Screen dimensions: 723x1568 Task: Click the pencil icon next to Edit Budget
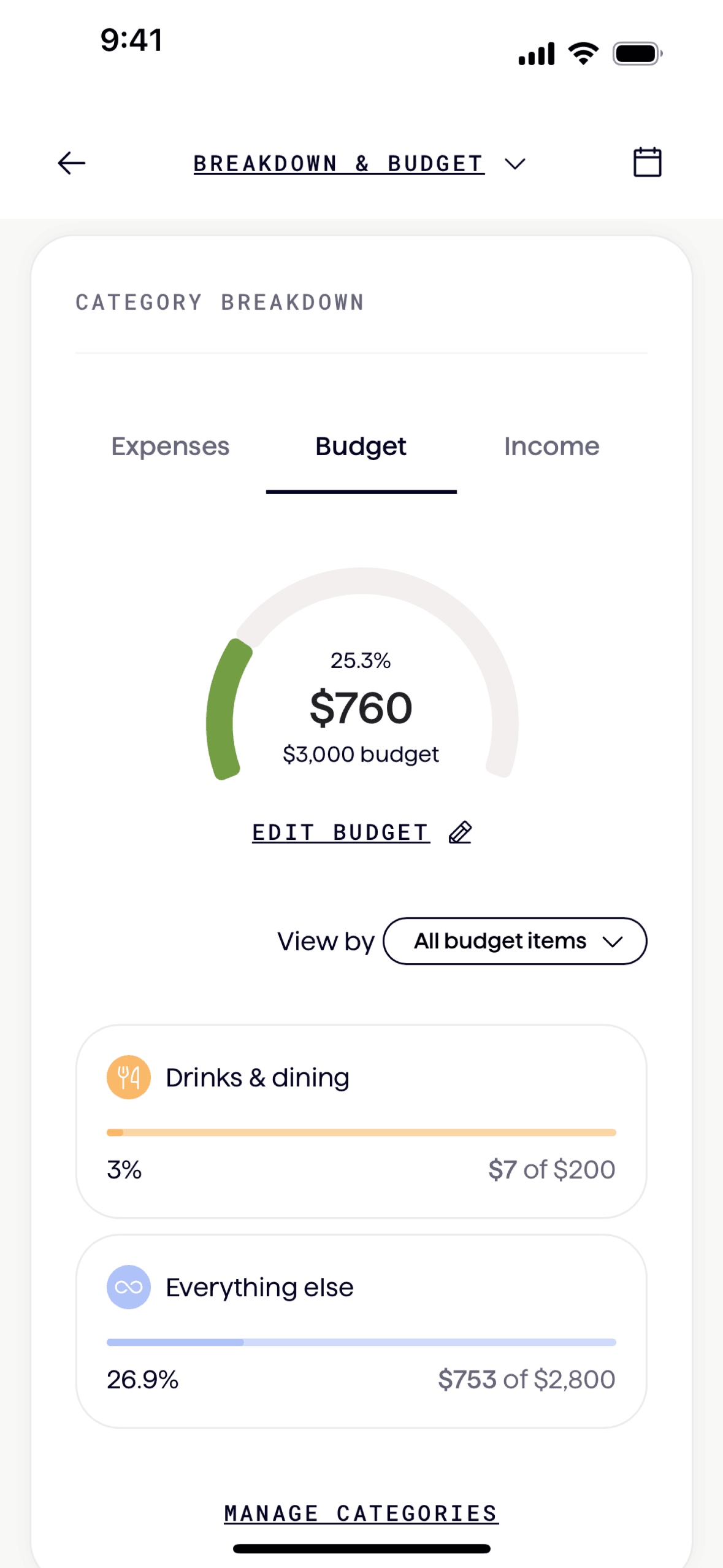(459, 832)
